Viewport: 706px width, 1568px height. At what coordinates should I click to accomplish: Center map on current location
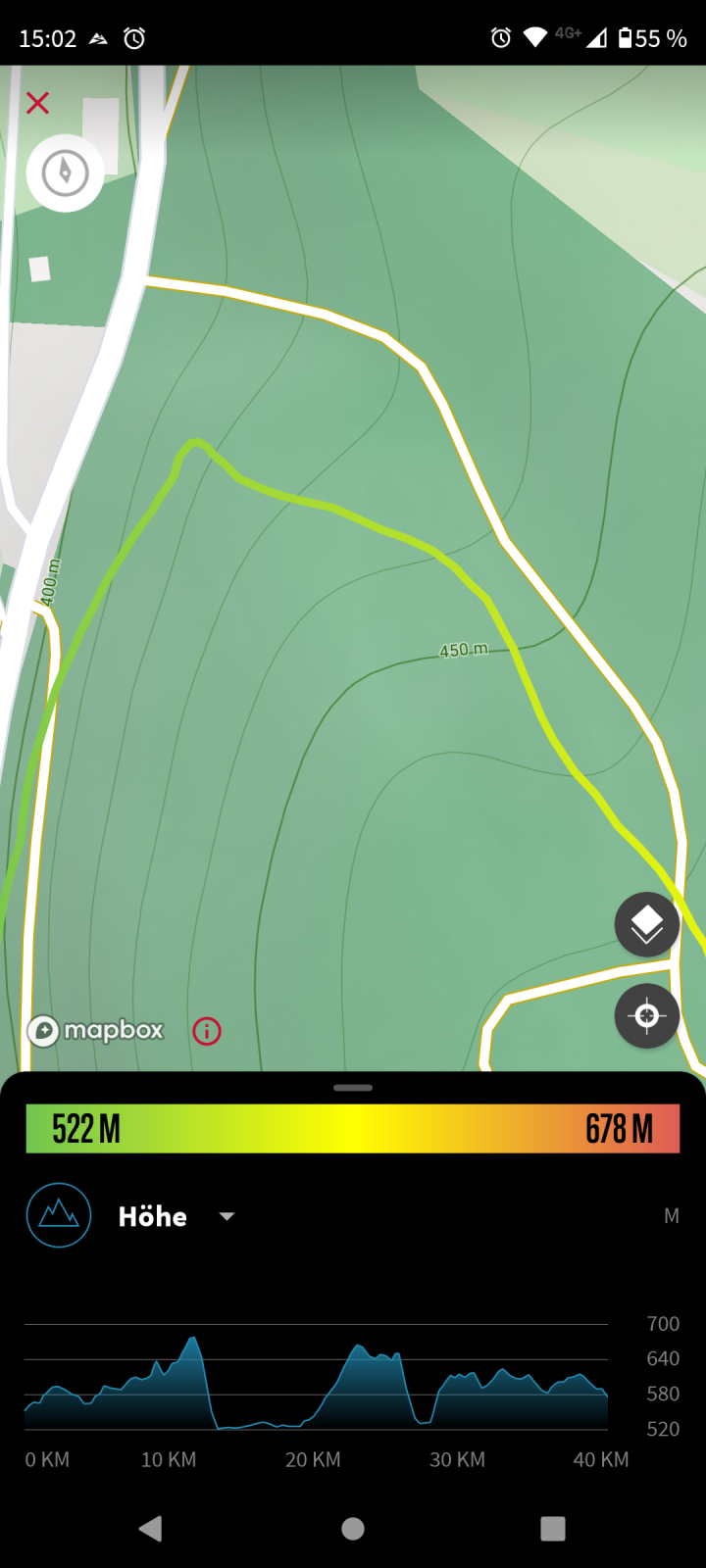pyautogui.click(x=646, y=1015)
